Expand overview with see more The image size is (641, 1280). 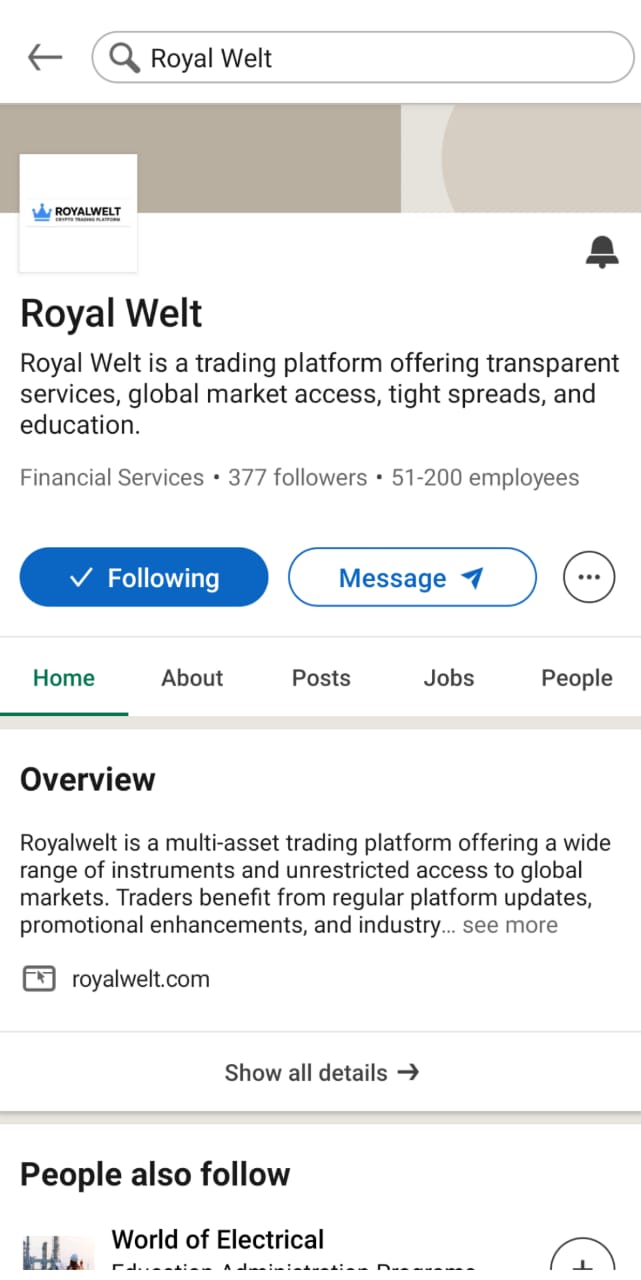(509, 925)
